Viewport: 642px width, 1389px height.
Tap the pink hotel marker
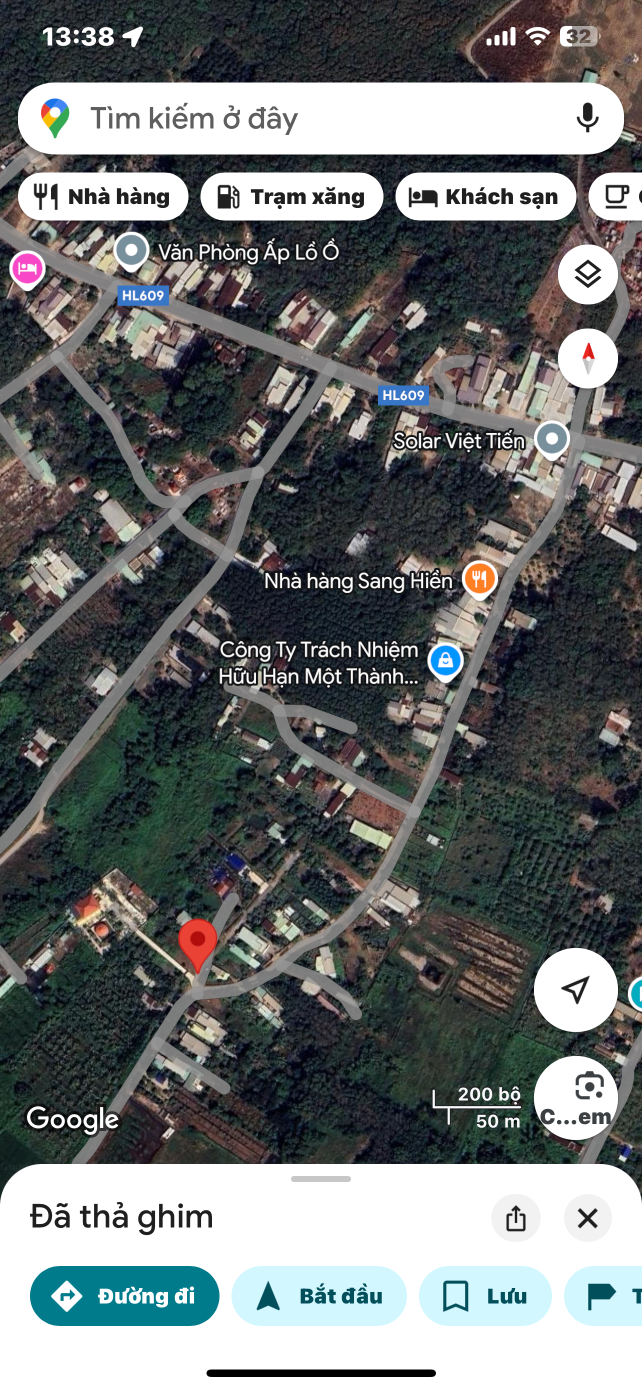[x=27, y=269]
